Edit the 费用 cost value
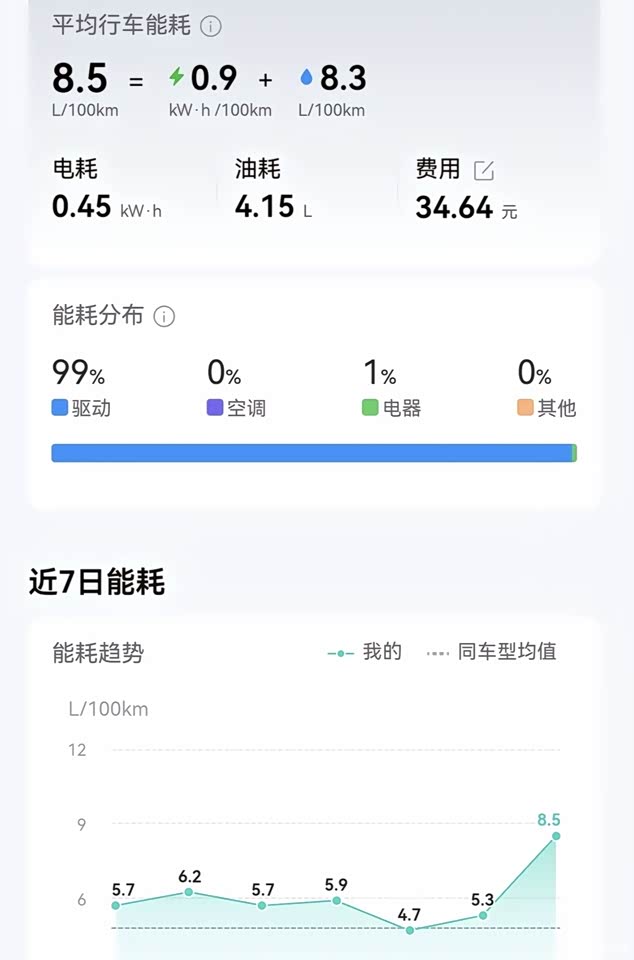This screenshot has width=634, height=960. click(x=484, y=170)
